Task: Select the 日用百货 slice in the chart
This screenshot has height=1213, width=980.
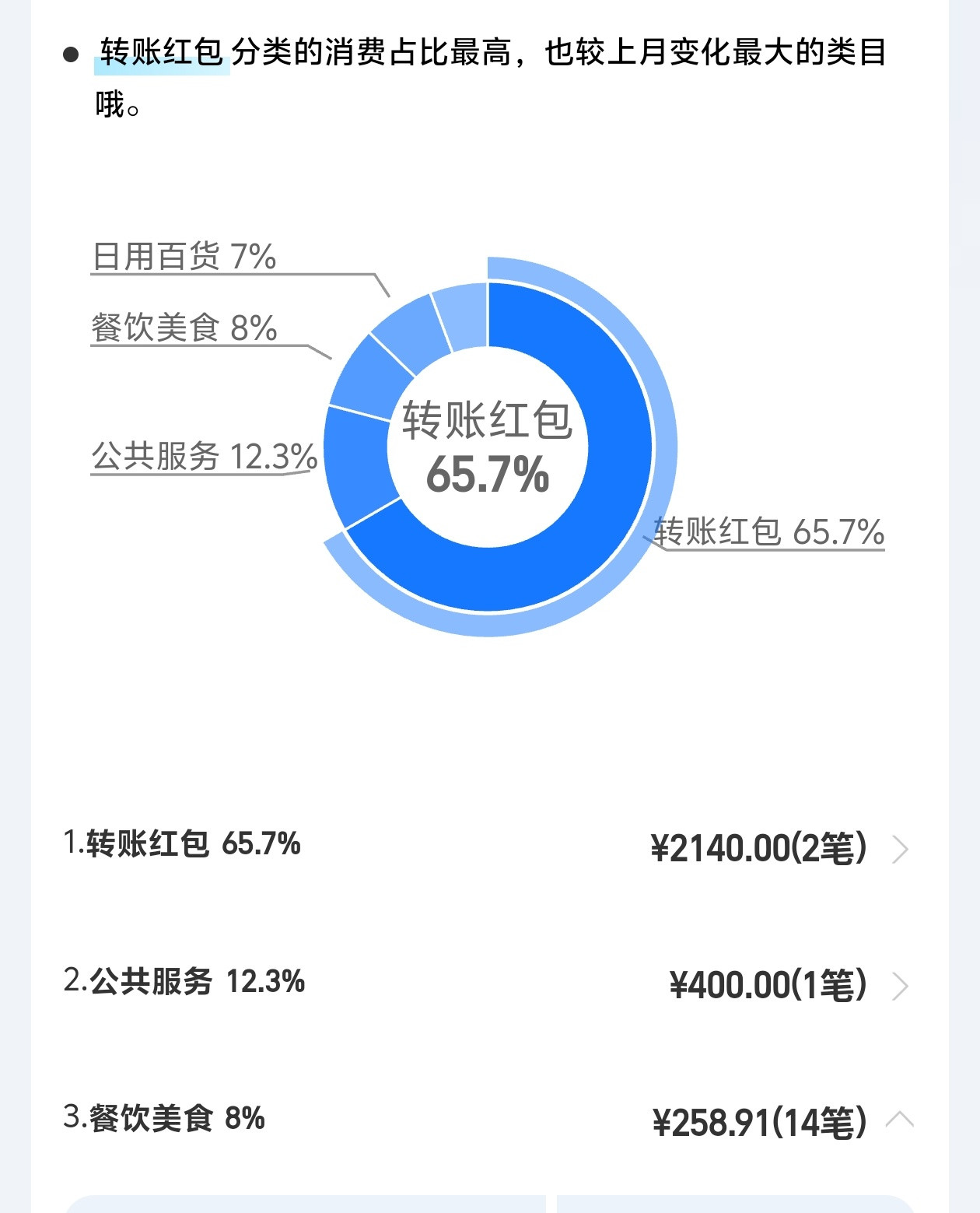Action: click(x=412, y=331)
